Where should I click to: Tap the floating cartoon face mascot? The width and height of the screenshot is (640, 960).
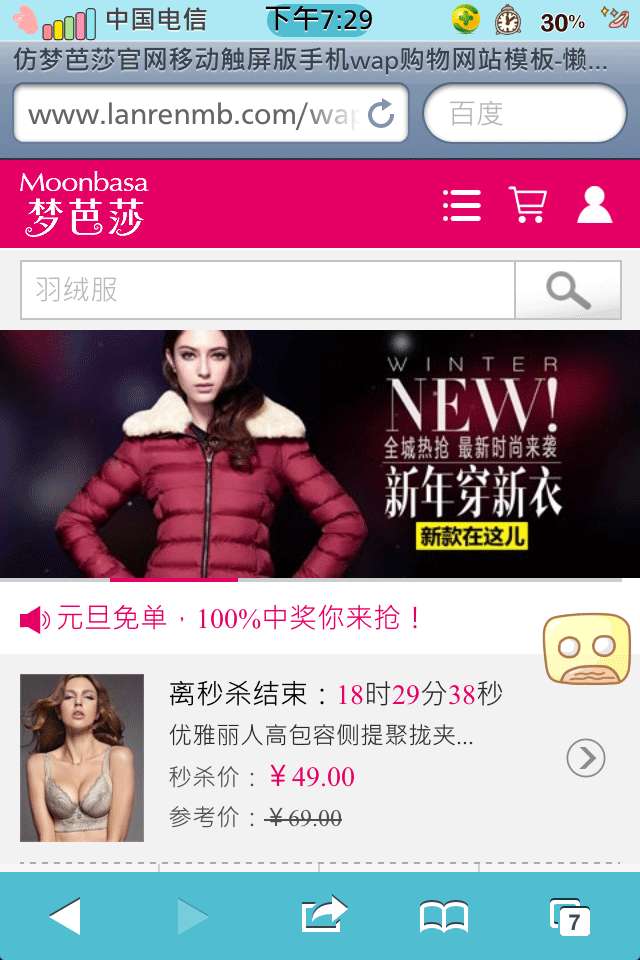[x=587, y=650]
